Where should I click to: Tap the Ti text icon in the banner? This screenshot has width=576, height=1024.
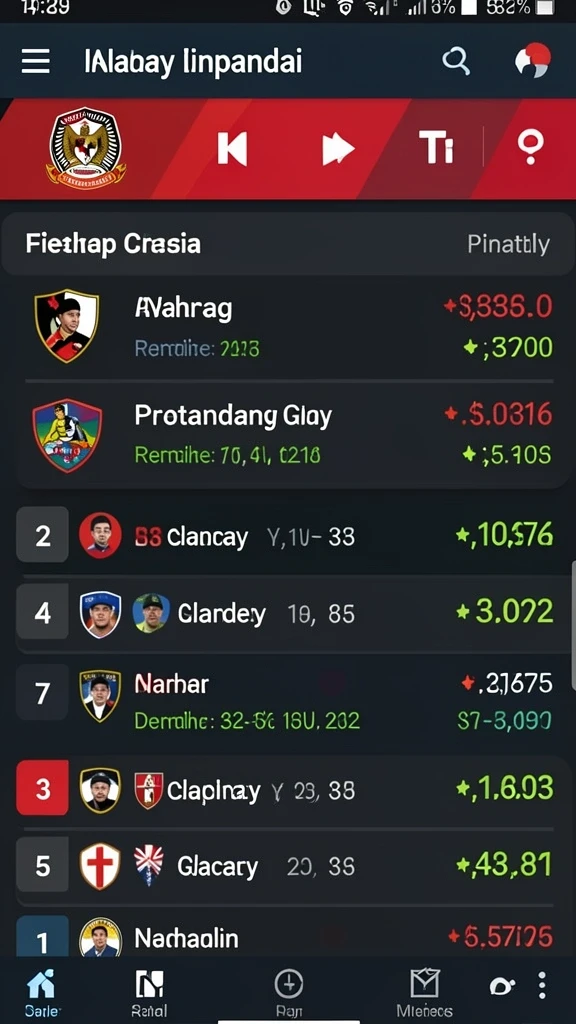436,148
